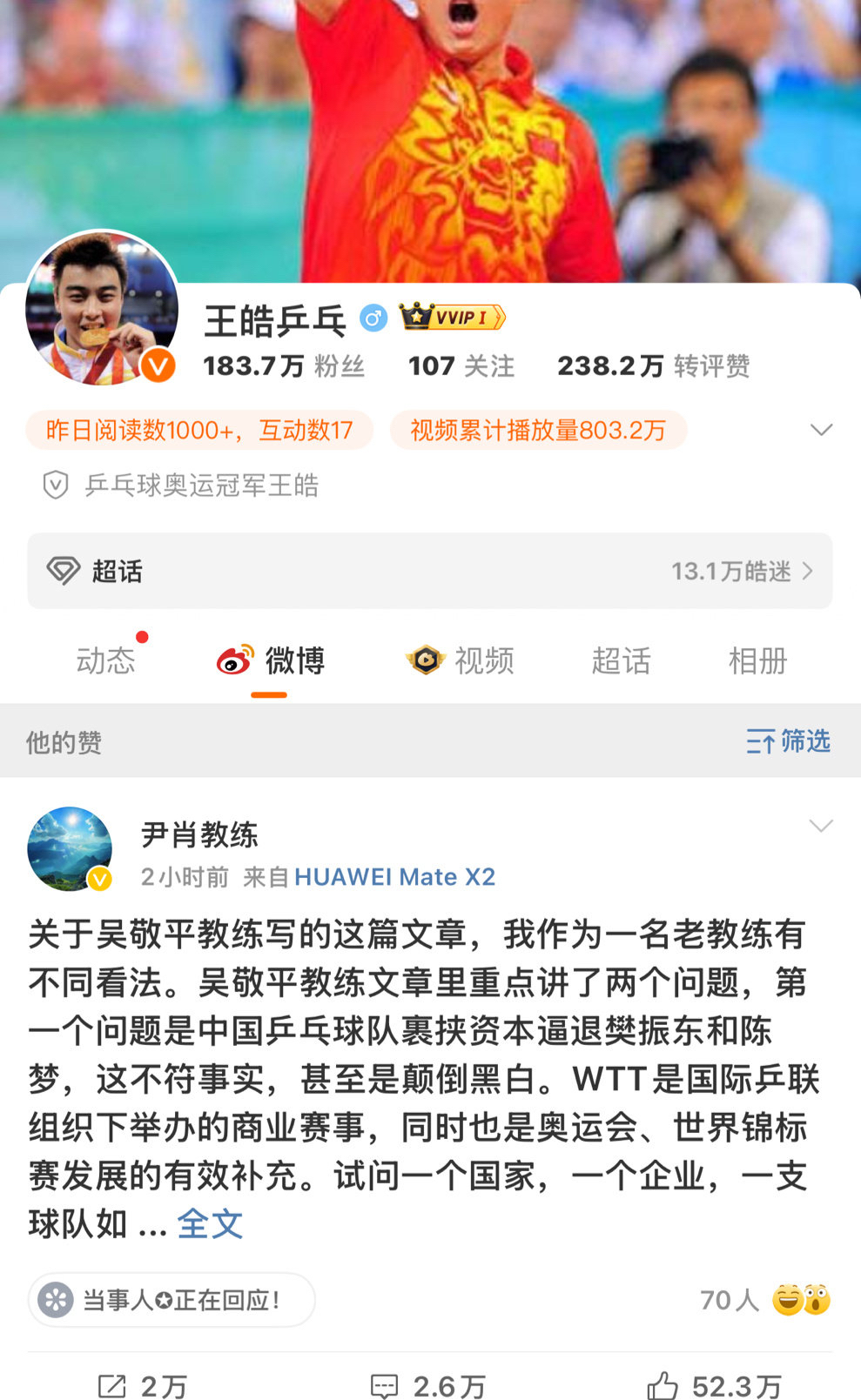
Task: Open the 相册 tab
Action: (x=757, y=660)
